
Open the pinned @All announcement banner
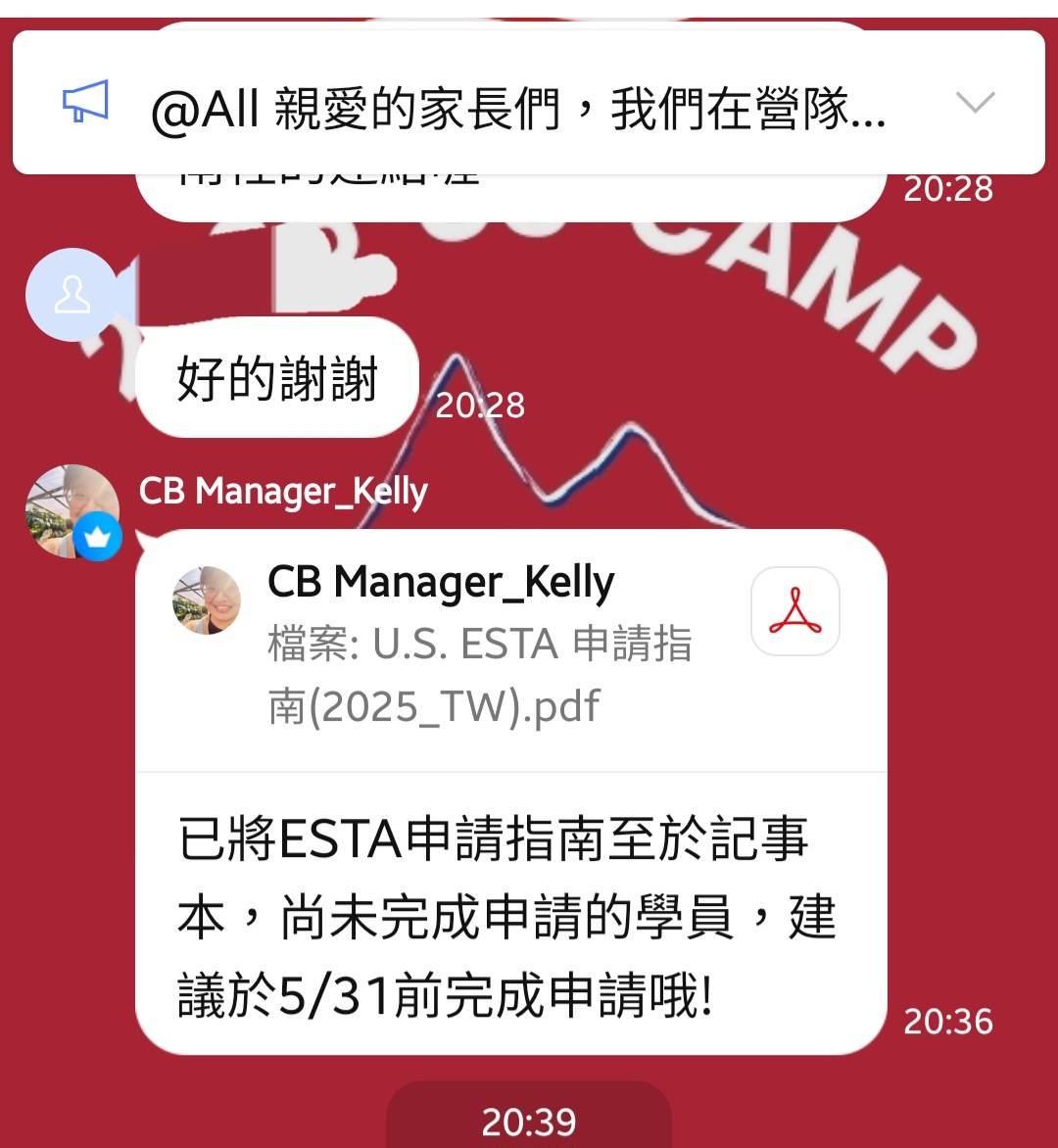coord(517,109)
